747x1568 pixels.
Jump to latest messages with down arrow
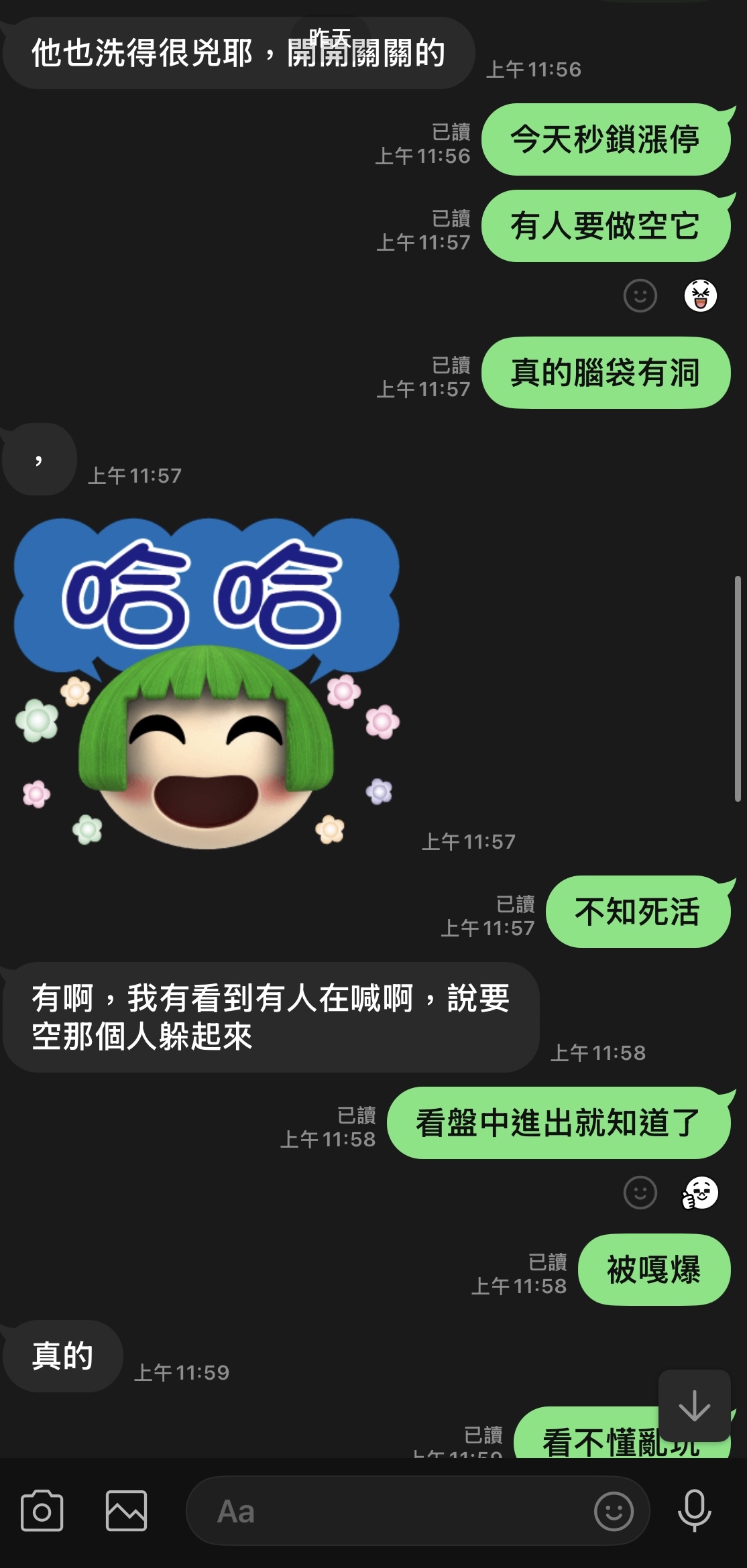coord(694,1405)
